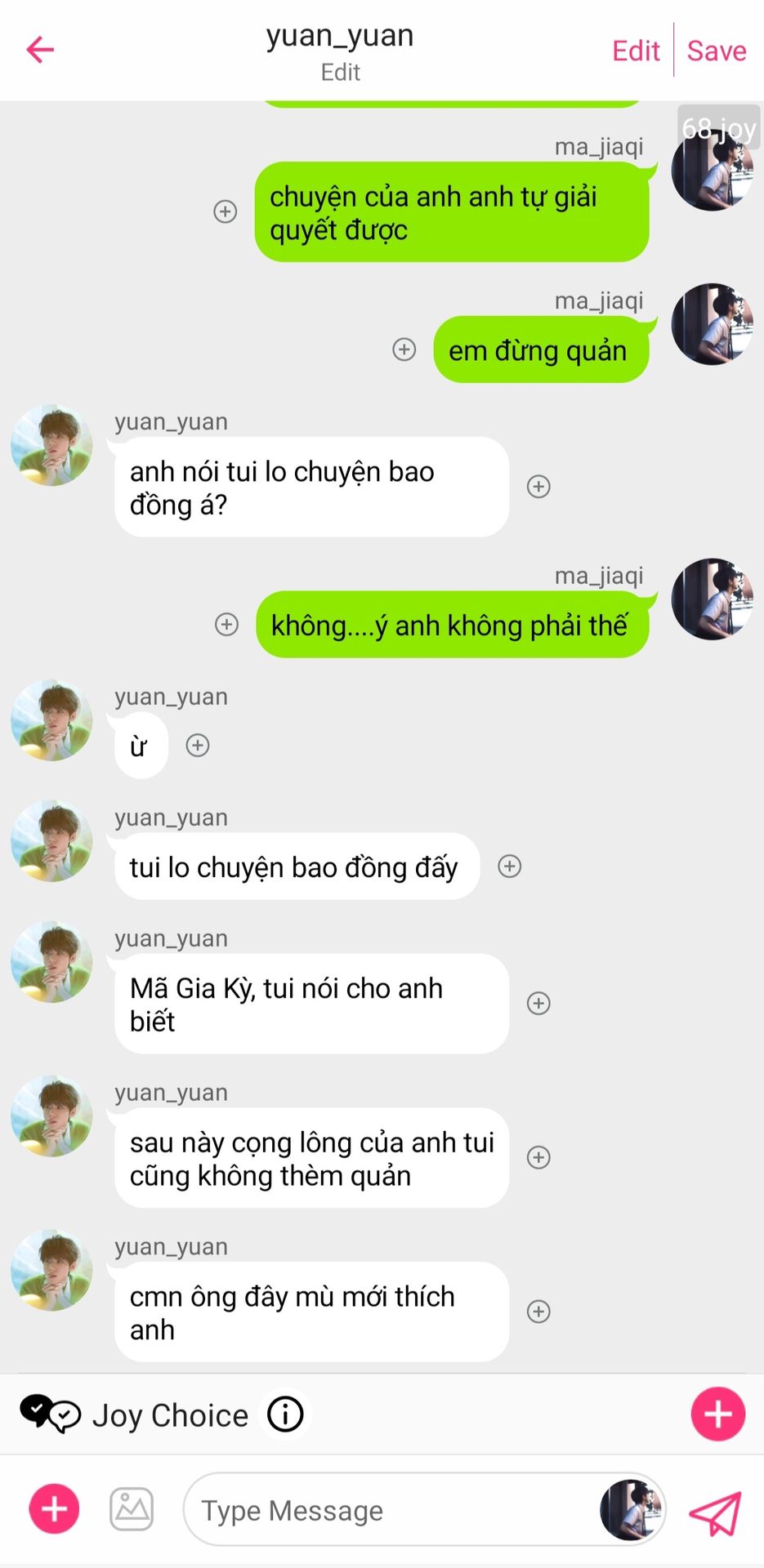Viewport: 764px width, 1568px height.
Task: Tap plus beside "chuyện của anh anh tự giải"
Action: pyautogui.click(x=226, y=212)
